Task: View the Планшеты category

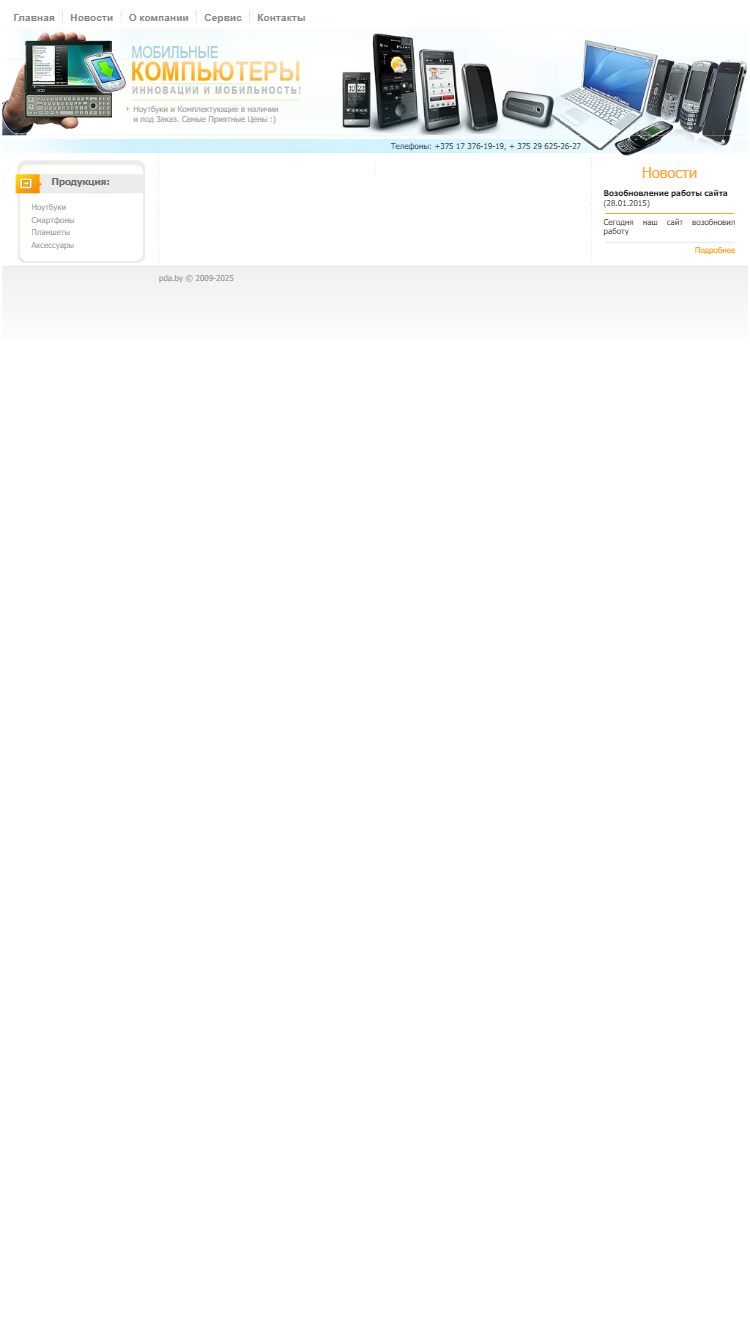Action: pyautogui.click(x=51, y=232)
